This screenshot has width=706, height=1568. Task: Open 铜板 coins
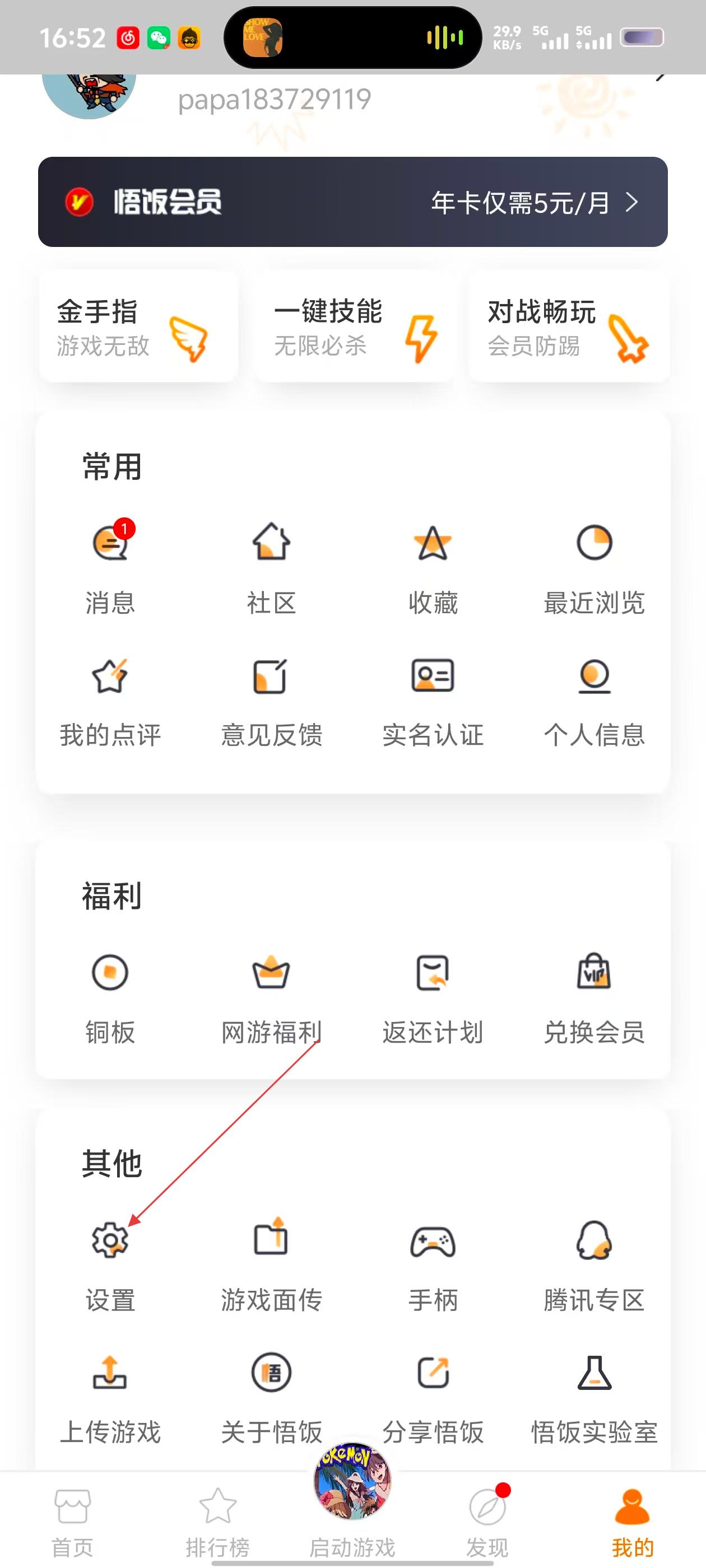(x=110, y=996)
